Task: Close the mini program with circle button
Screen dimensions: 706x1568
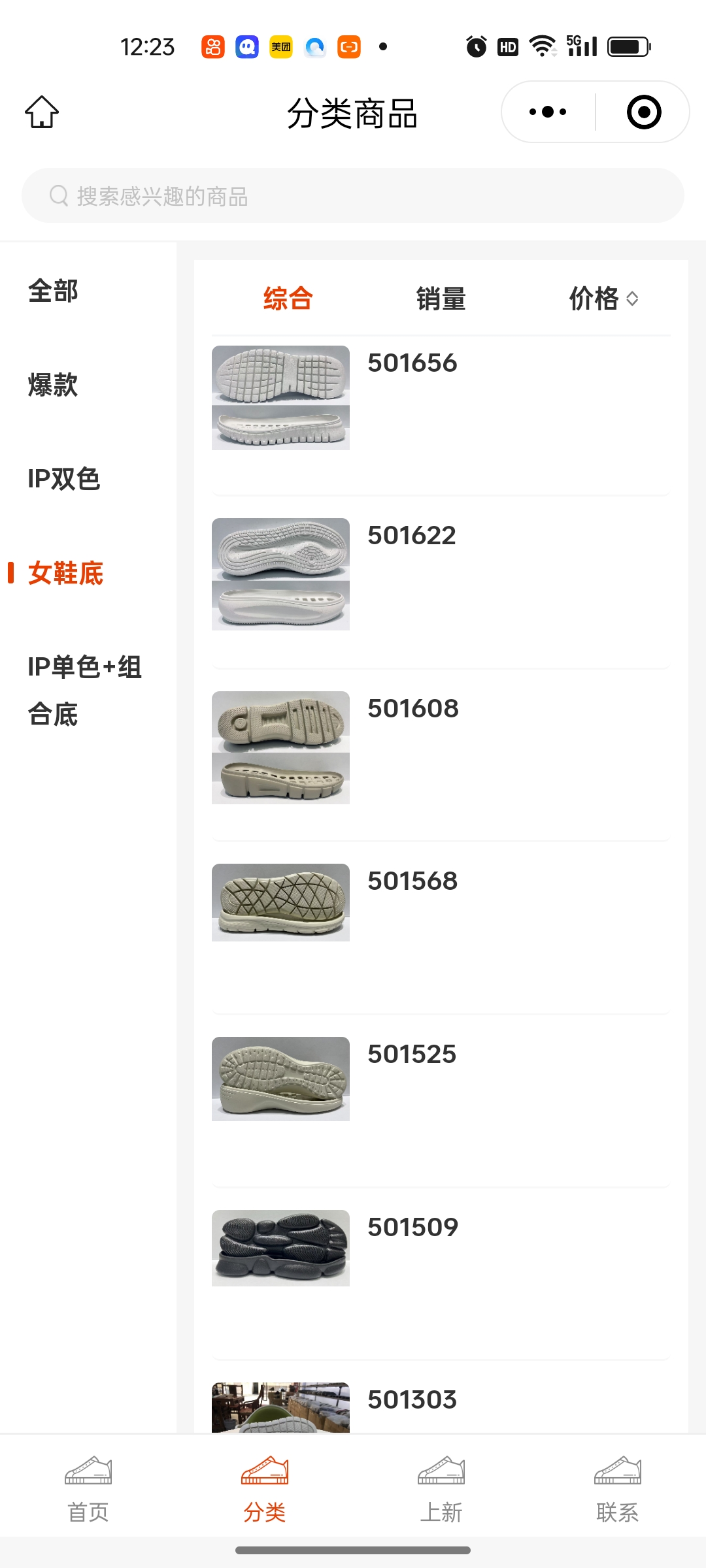Action: [643, 112]
